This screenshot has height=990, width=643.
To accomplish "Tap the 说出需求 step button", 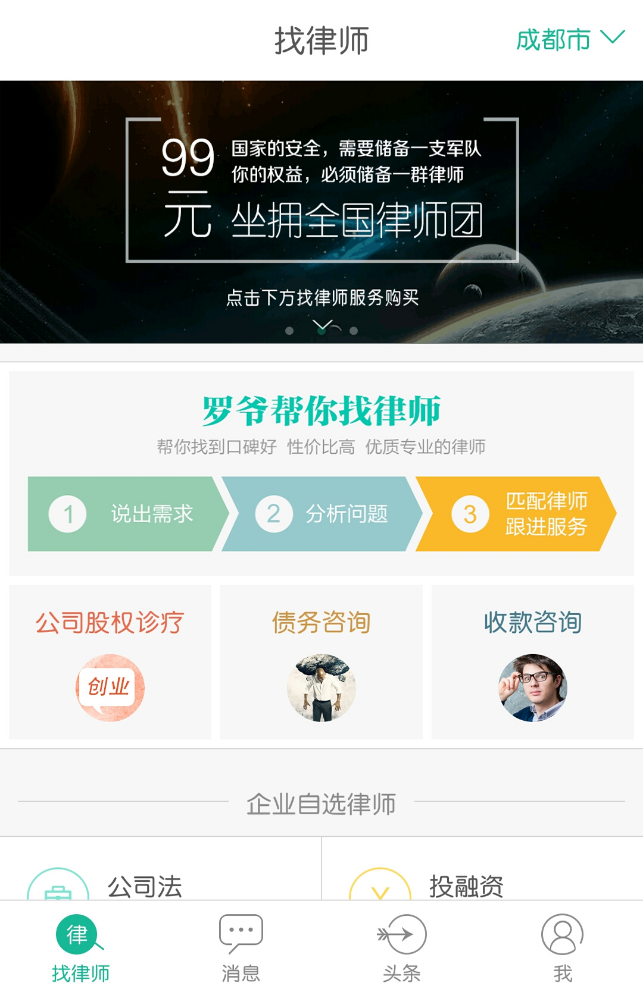I will 126,514.
